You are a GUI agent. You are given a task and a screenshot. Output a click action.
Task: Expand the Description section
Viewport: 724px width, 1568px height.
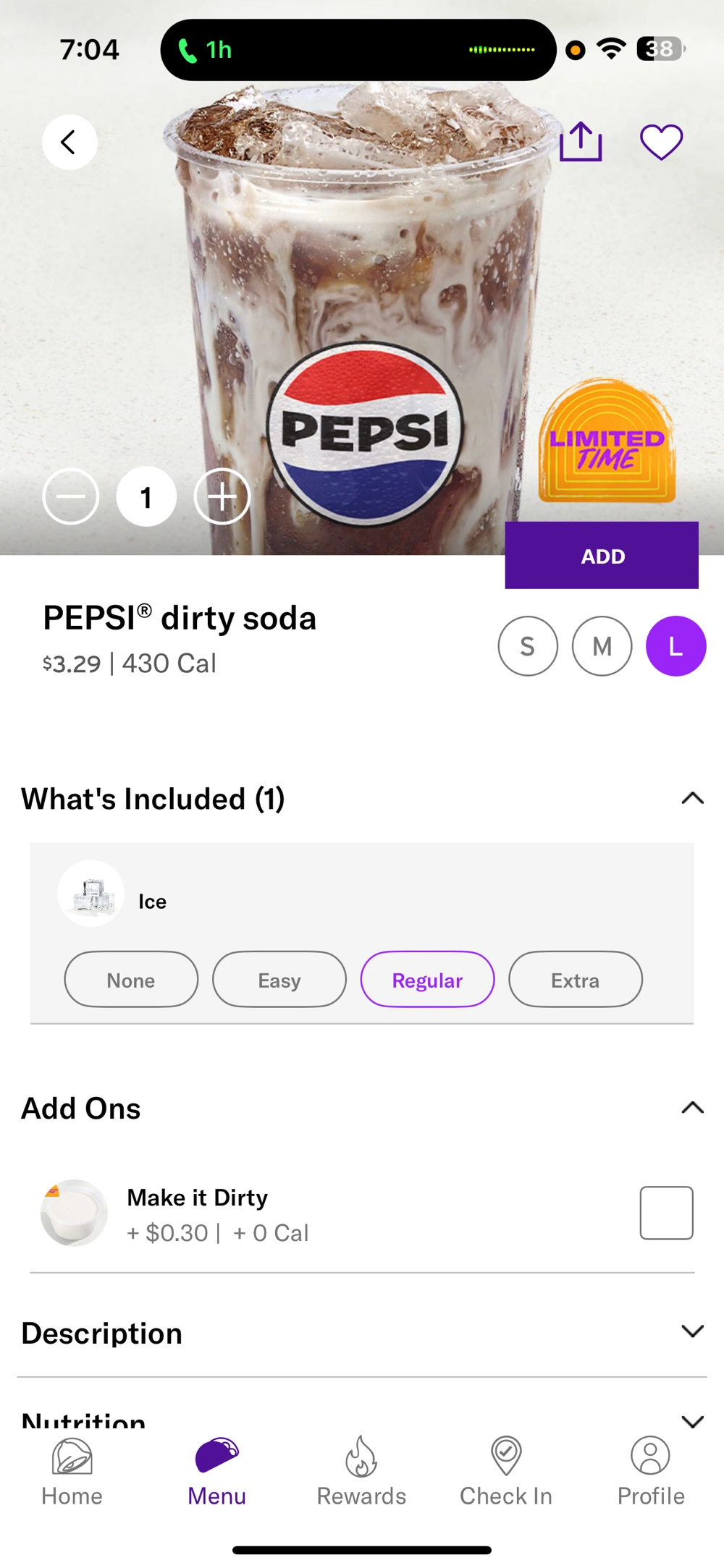pos(692,1332)
